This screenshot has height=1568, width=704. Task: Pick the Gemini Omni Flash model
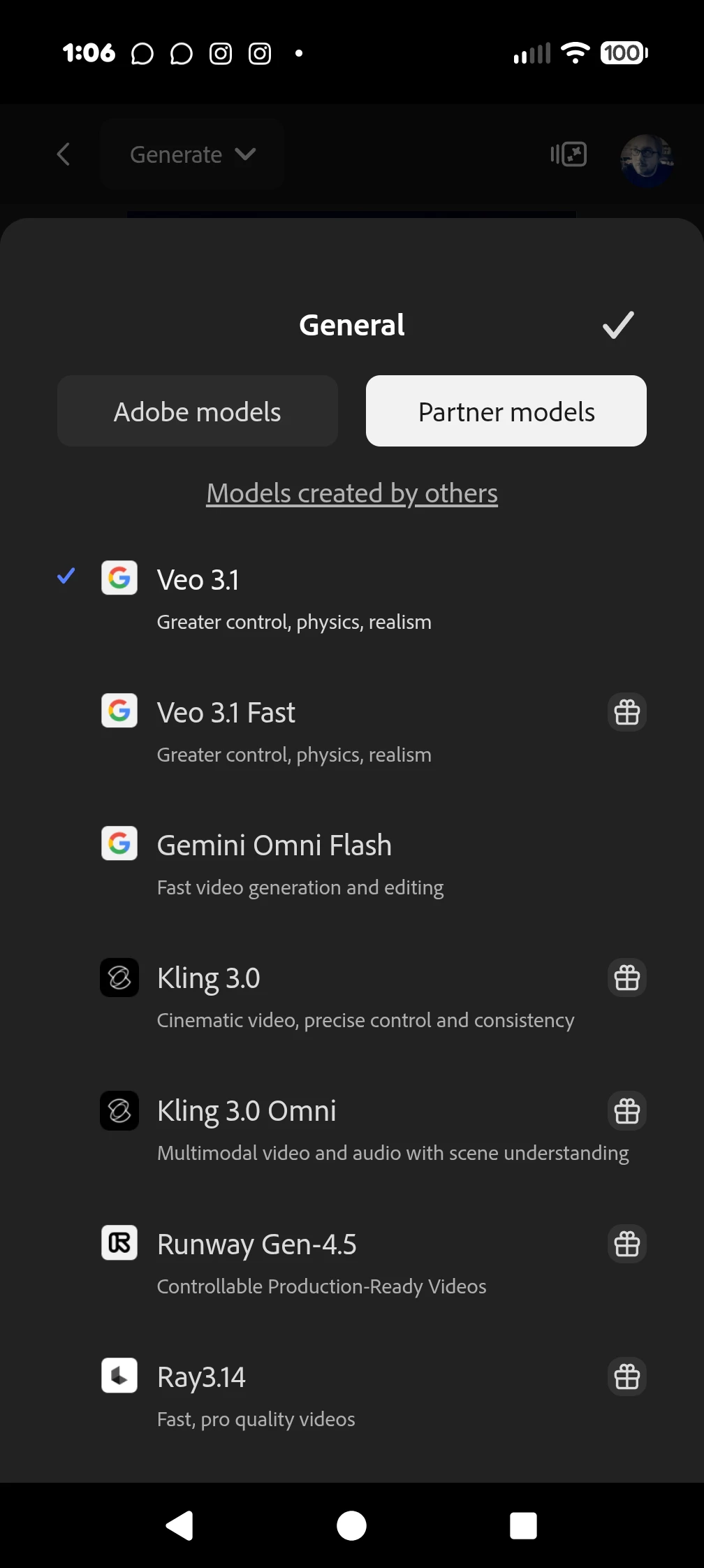pyautogui.click(x=352, y=864)
